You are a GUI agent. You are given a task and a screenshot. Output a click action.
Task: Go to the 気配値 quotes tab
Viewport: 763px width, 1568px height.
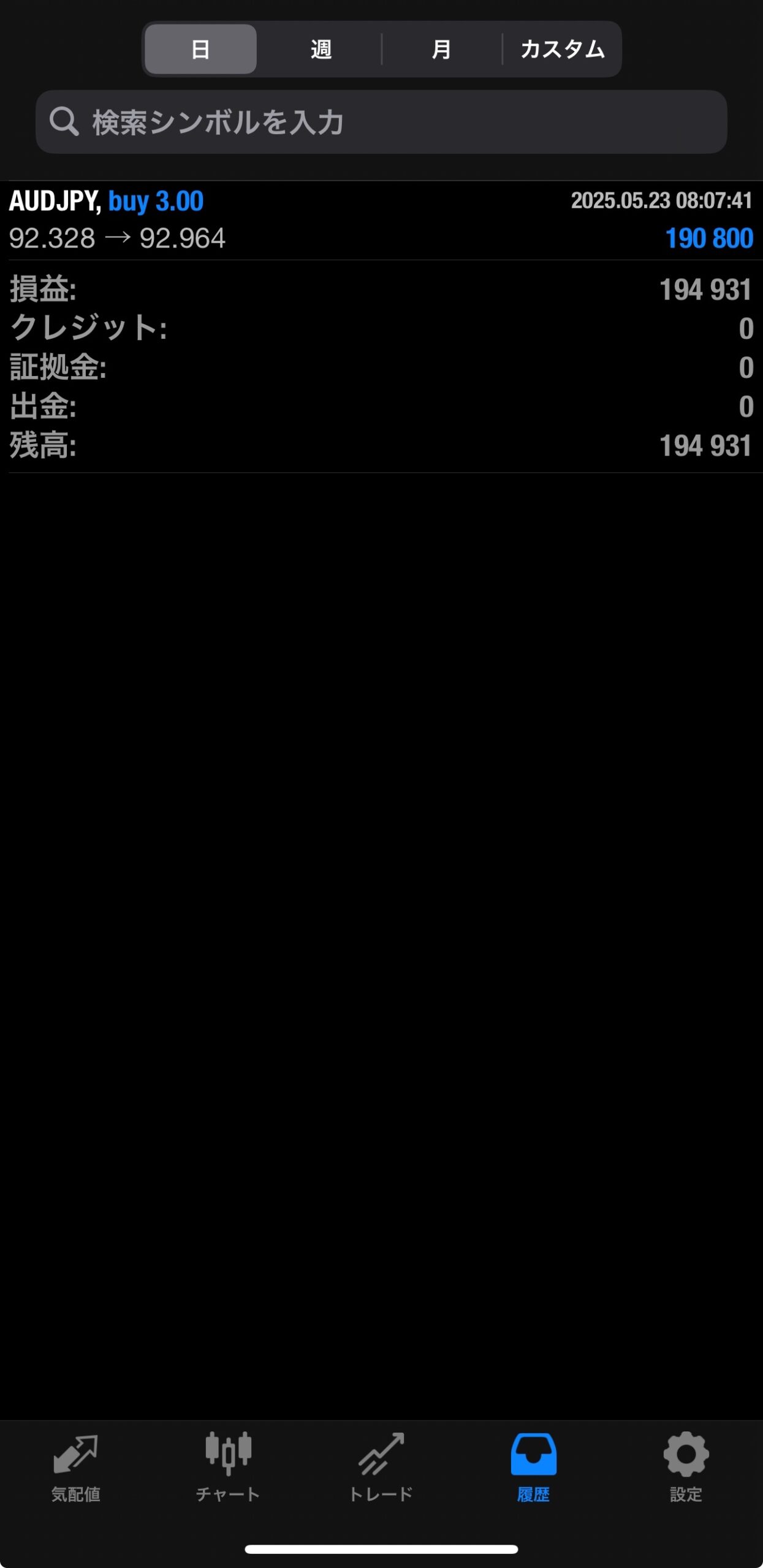(x=75, y=1468)
